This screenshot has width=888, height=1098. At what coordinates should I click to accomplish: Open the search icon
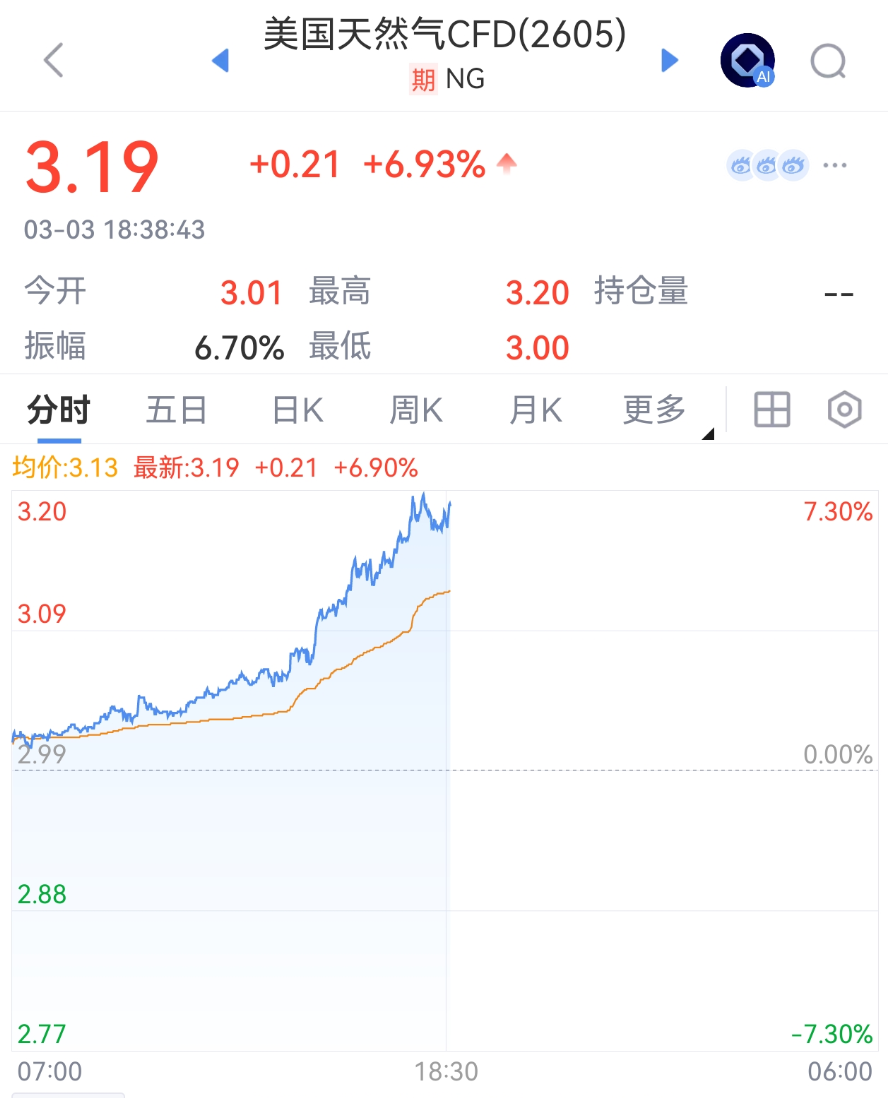tap(828, 61)
